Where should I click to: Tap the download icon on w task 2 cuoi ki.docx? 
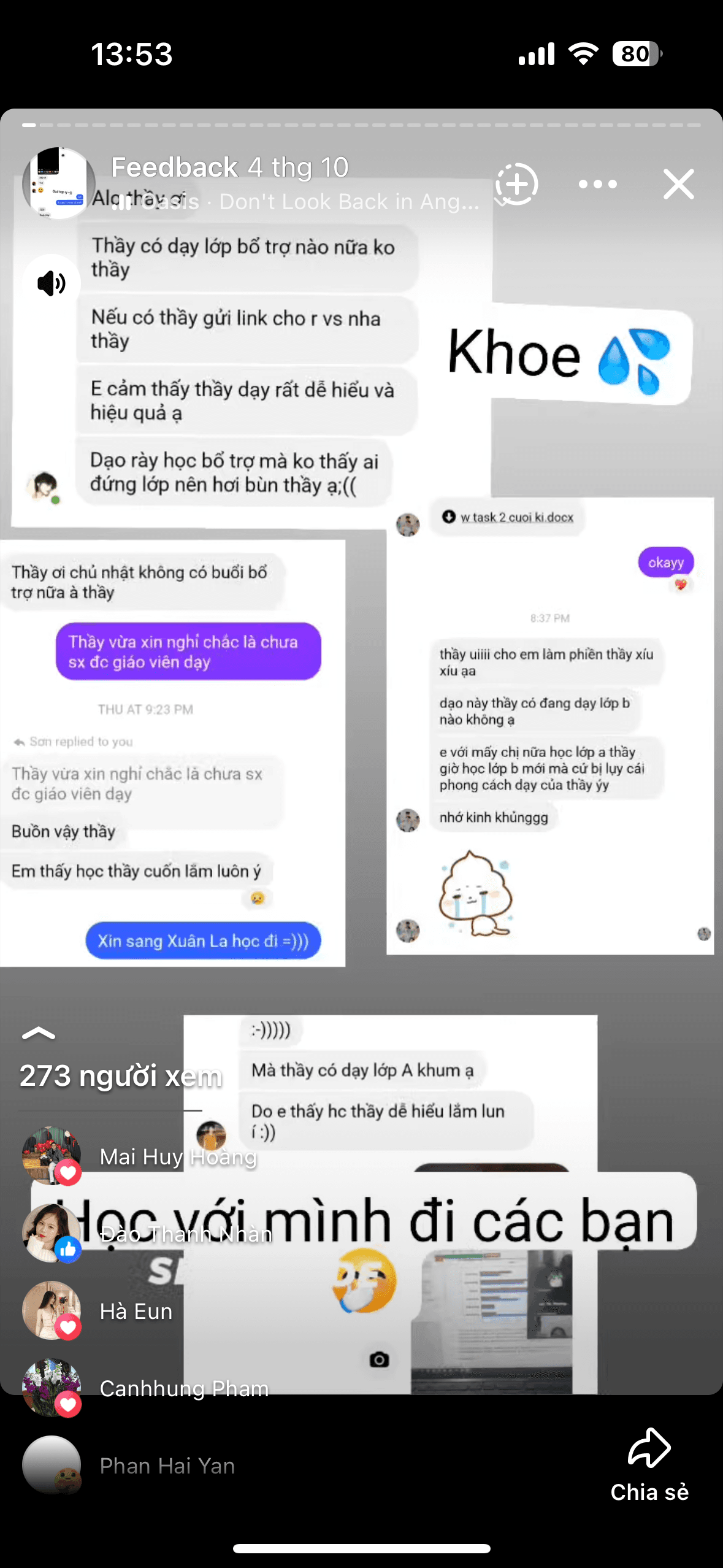pos(447,517)
